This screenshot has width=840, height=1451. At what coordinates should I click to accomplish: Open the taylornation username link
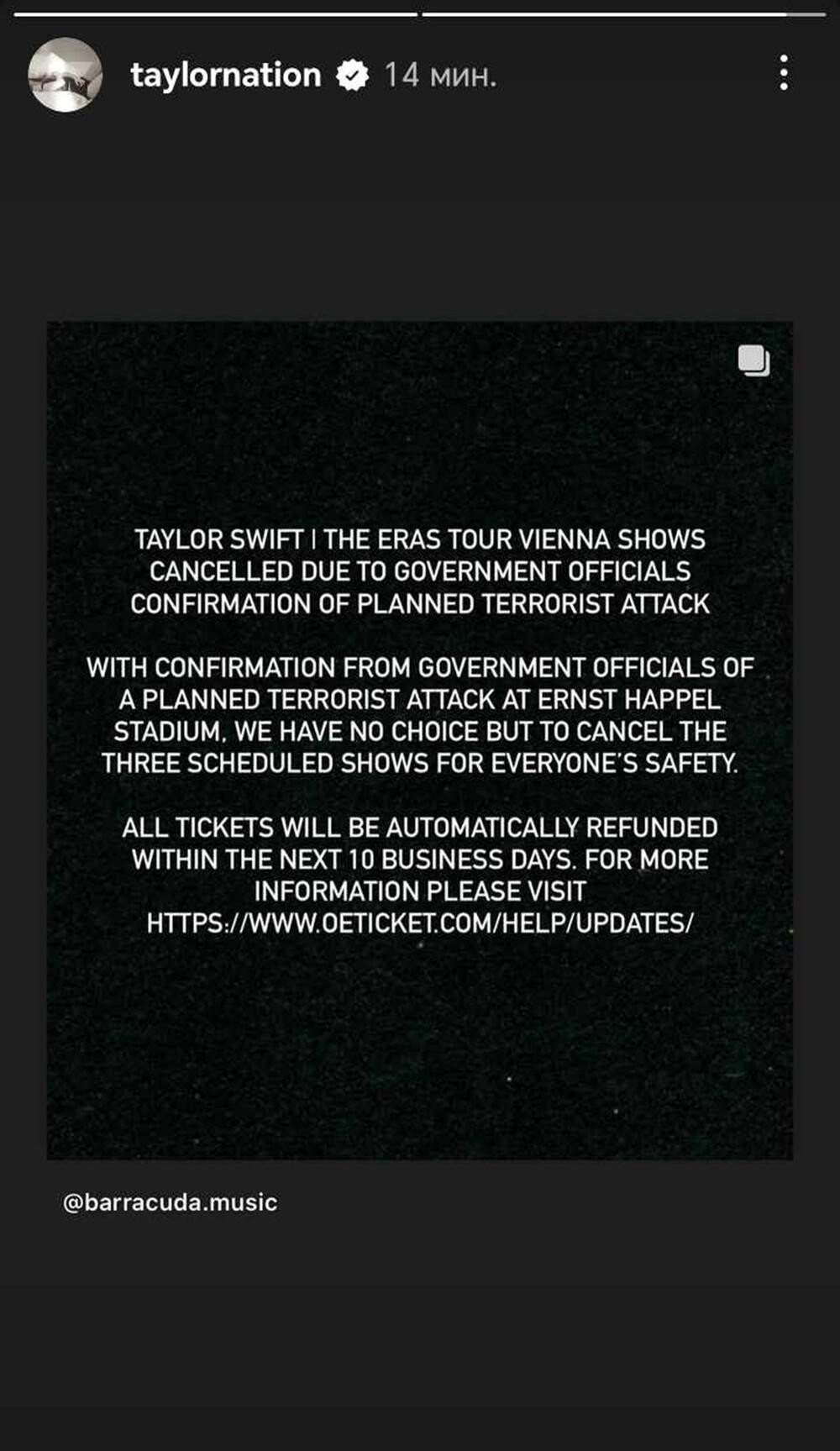point(225,75)
